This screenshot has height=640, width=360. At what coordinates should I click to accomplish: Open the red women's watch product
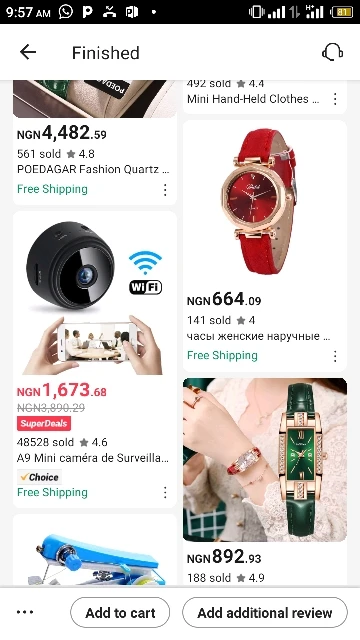pos(265,246)
